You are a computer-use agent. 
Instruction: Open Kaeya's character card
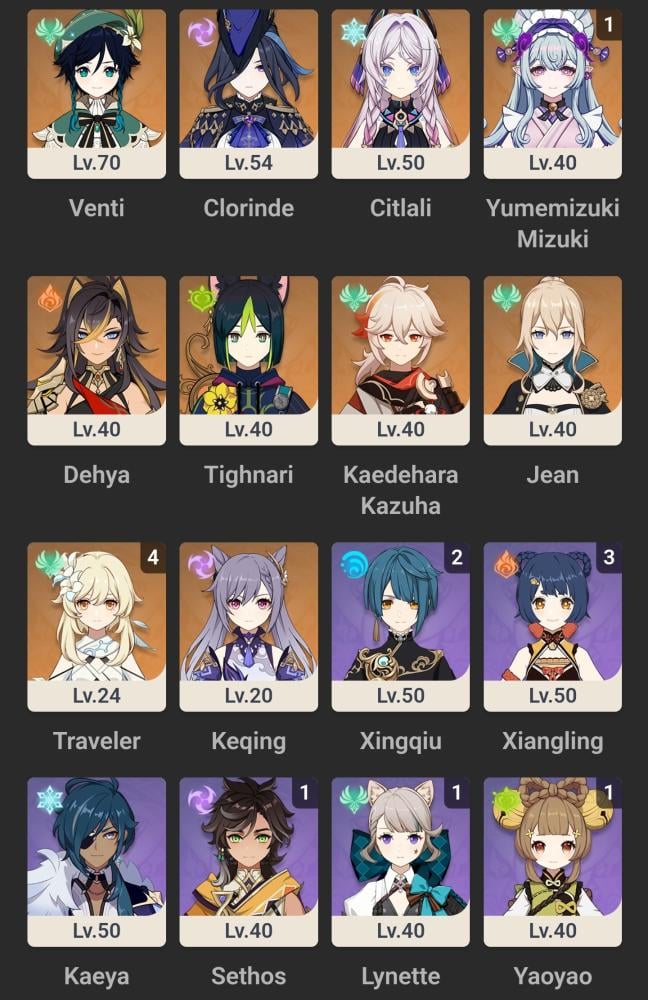(96, 862)
